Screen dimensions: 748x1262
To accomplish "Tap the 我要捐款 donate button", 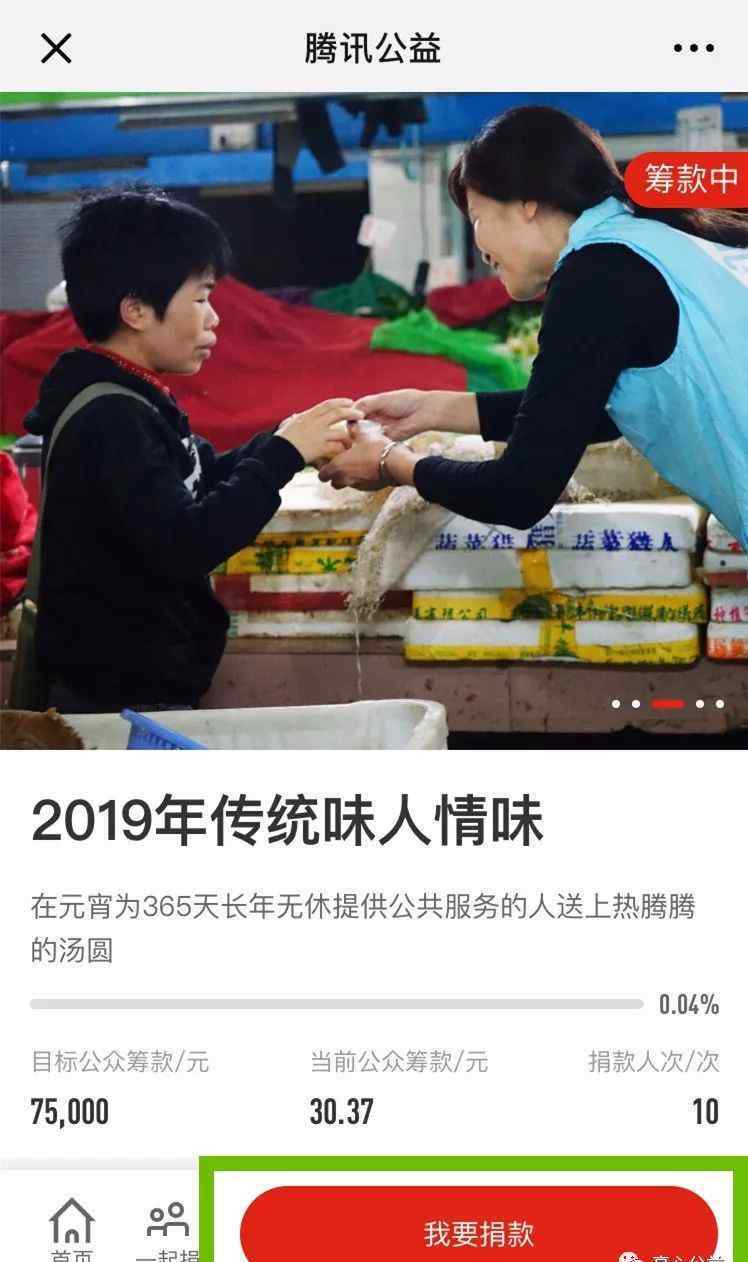I will coord(478,1232).
